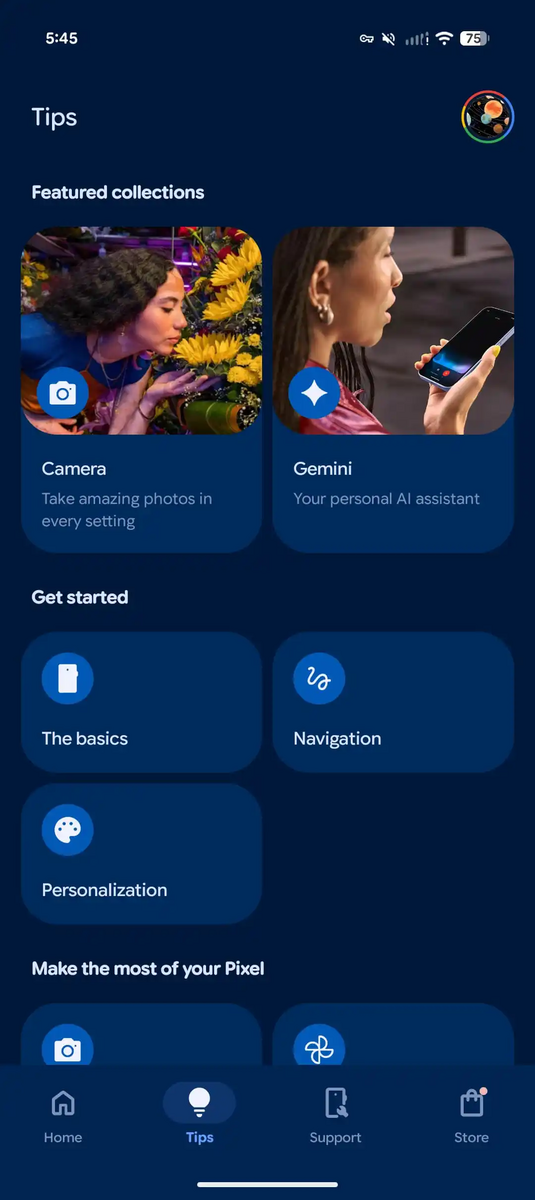
Task: Open the Personalization card
Action: [141, 853]
